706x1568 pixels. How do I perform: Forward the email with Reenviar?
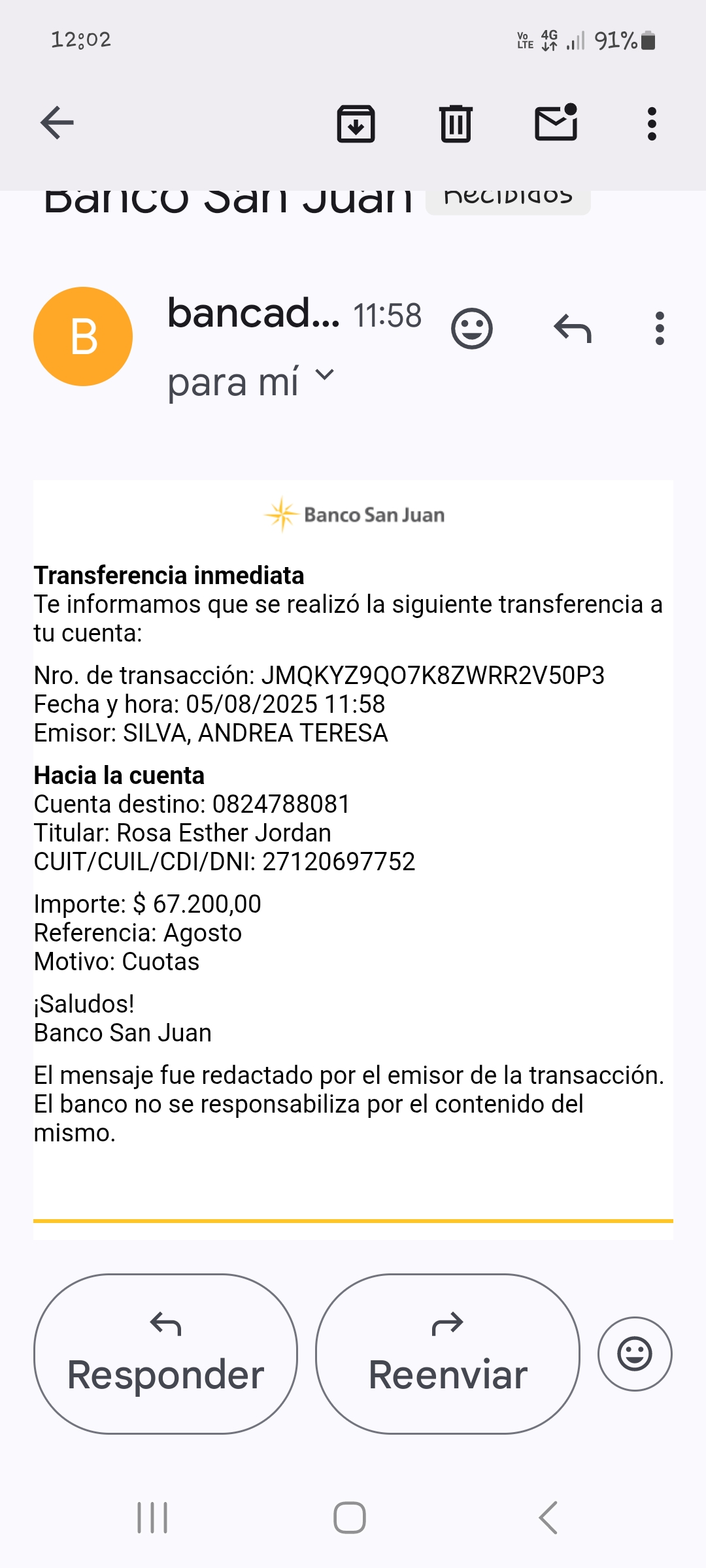coord(448,1354)
